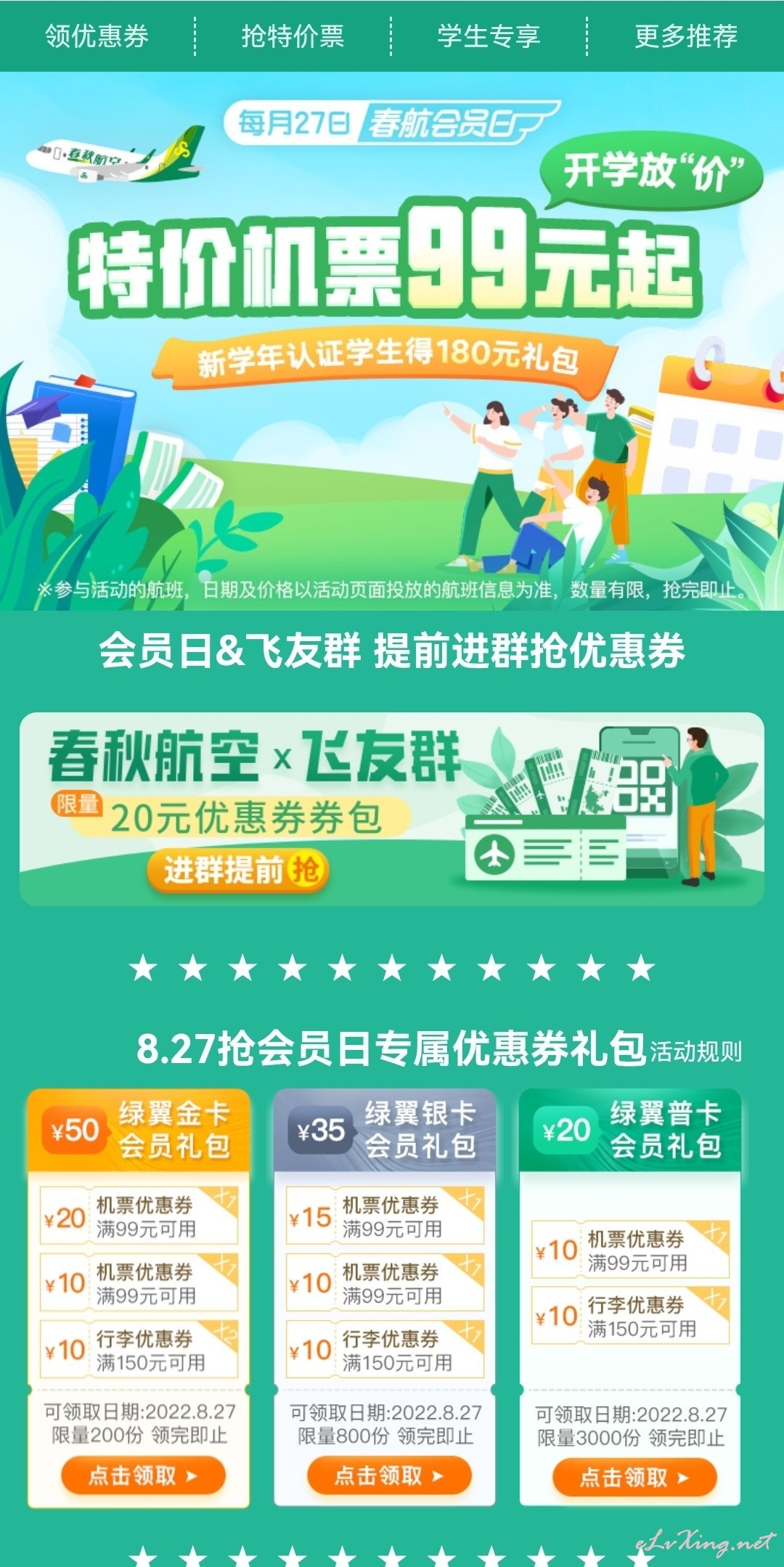Open the 春秋航空×飞友群 coupon banner
Image resolution: width=784 pixels, height=1567 pixels.
[392, 809]
